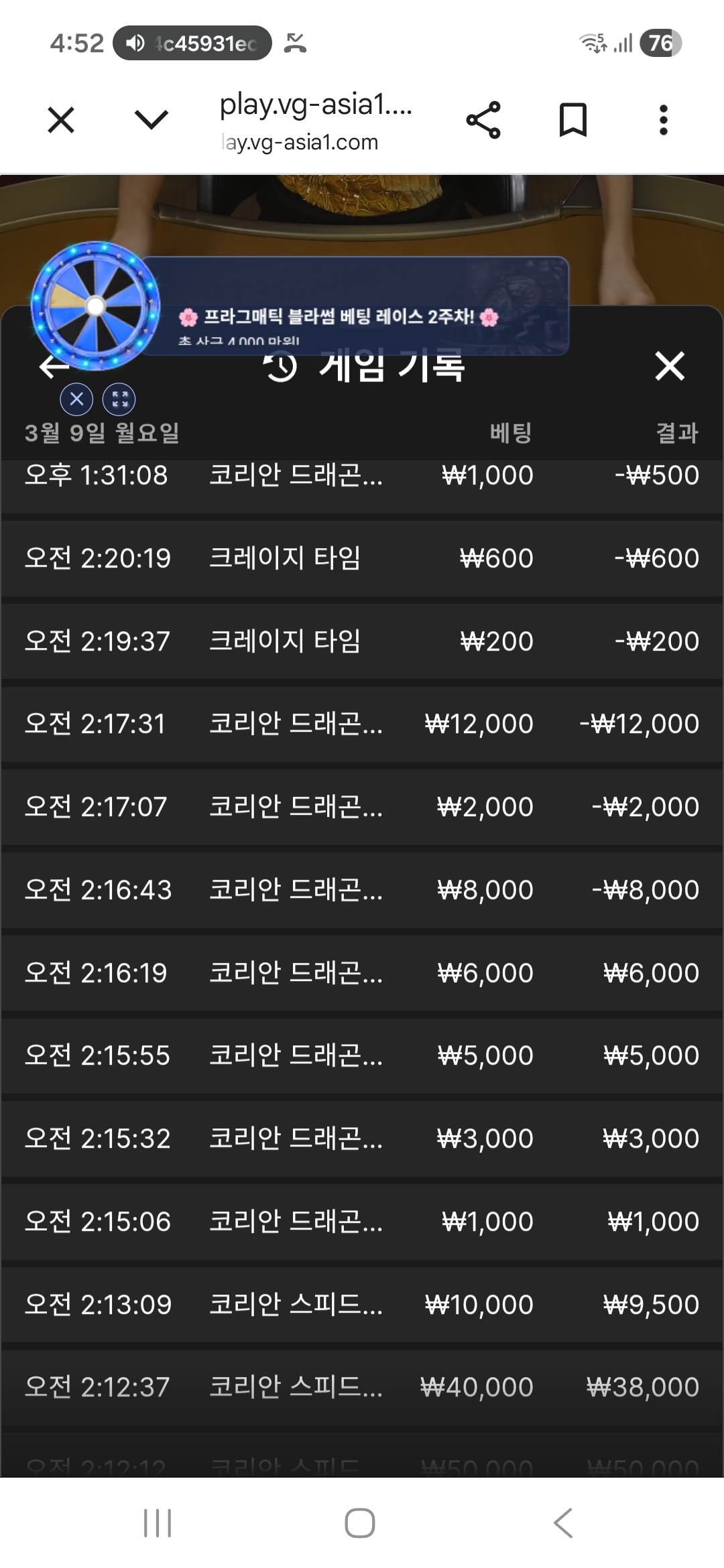Expand the promo widget to fullscreen
This screenshot has width=724, height=1568.
click(119, 399)
